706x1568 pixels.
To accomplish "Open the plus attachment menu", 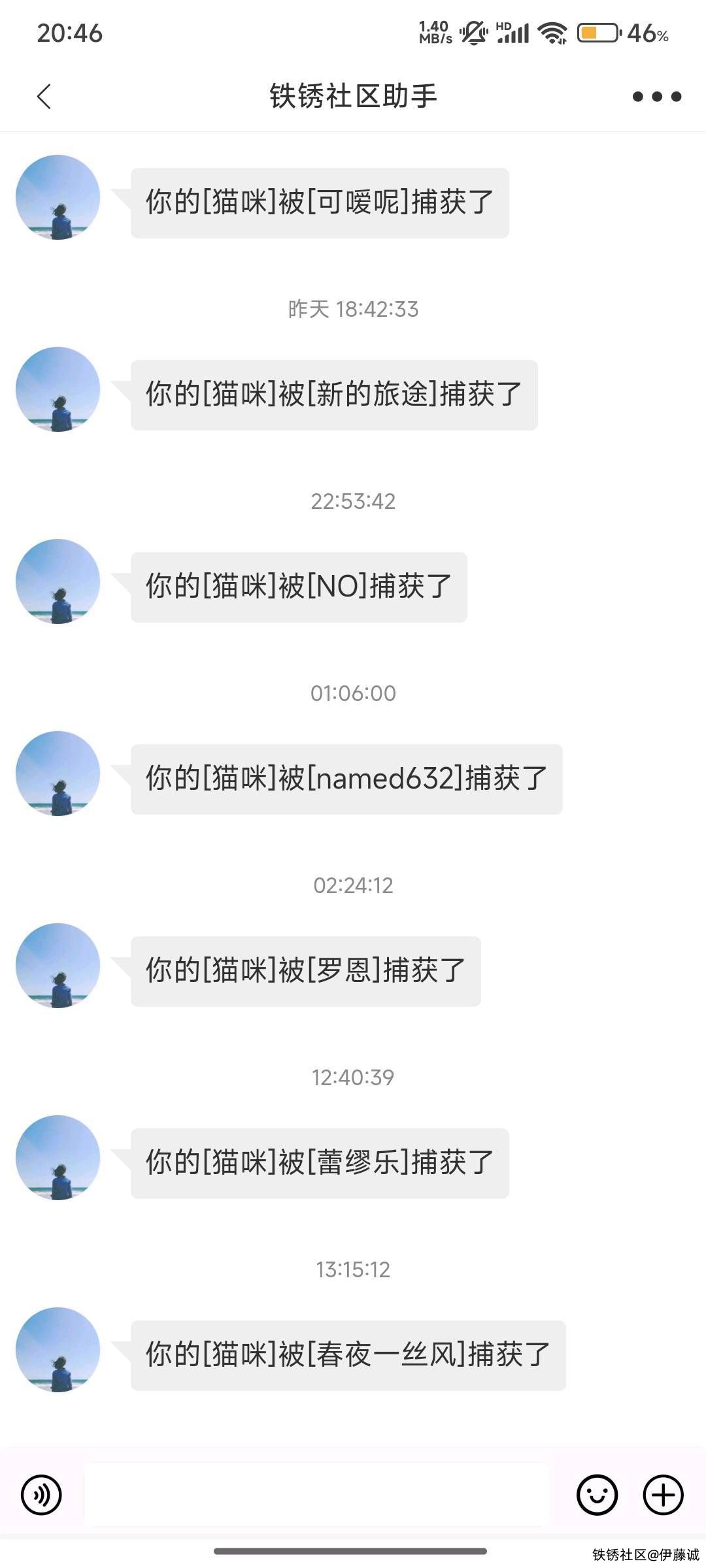I will (663, 1494).
